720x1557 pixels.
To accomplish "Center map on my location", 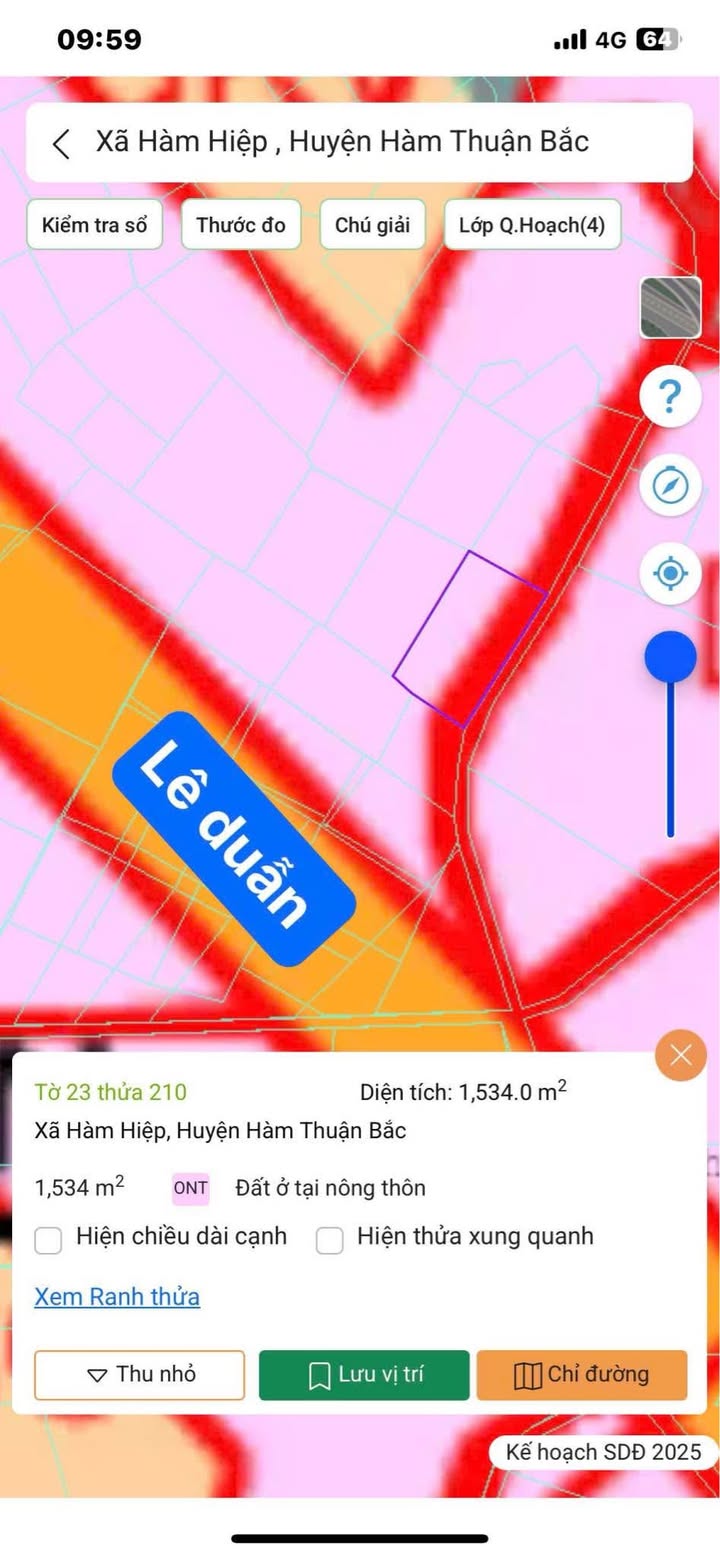I will coord(670,575).
